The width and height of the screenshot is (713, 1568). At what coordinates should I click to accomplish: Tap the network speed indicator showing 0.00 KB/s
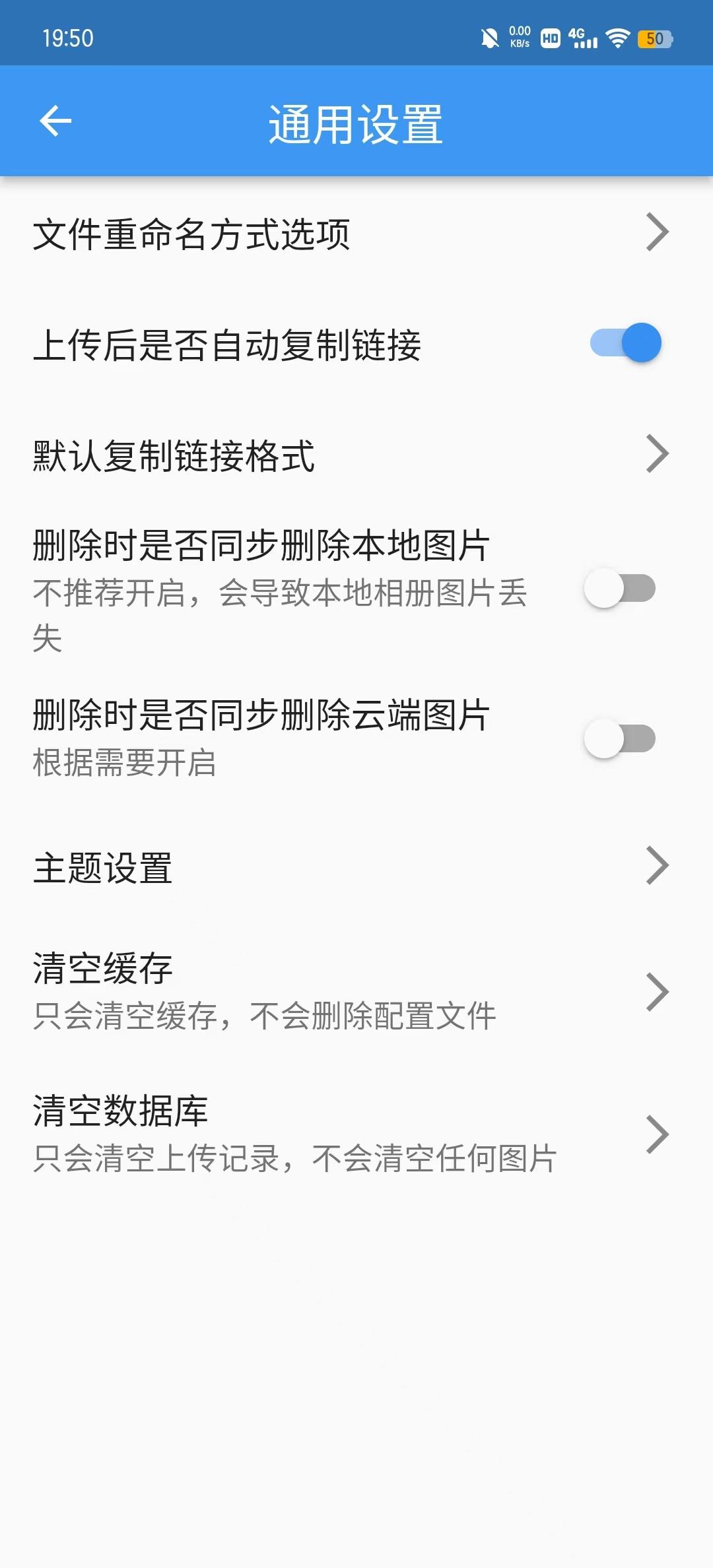[520, 38]
